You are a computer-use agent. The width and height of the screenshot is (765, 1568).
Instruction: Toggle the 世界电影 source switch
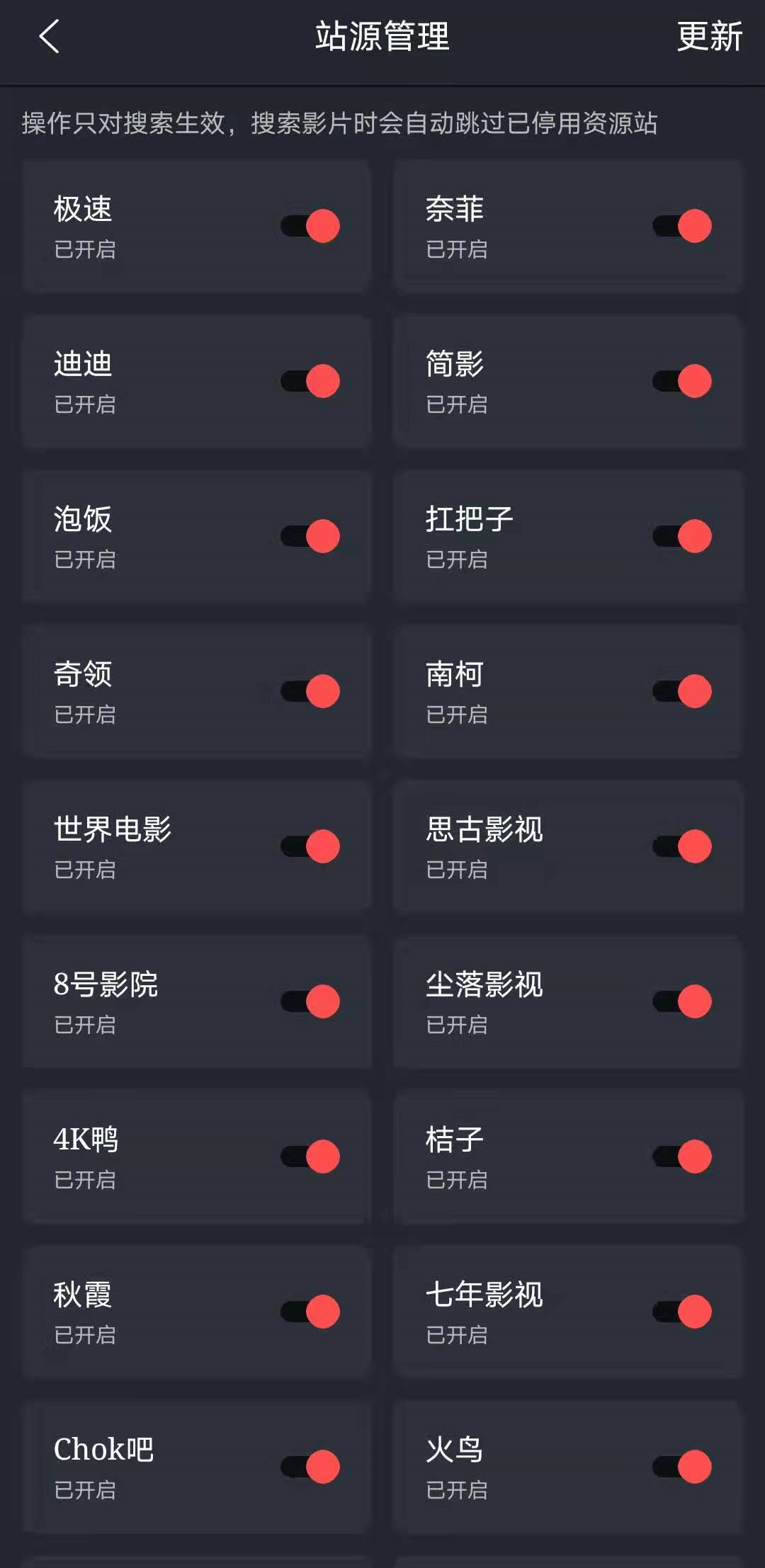[x=310, y=846]
